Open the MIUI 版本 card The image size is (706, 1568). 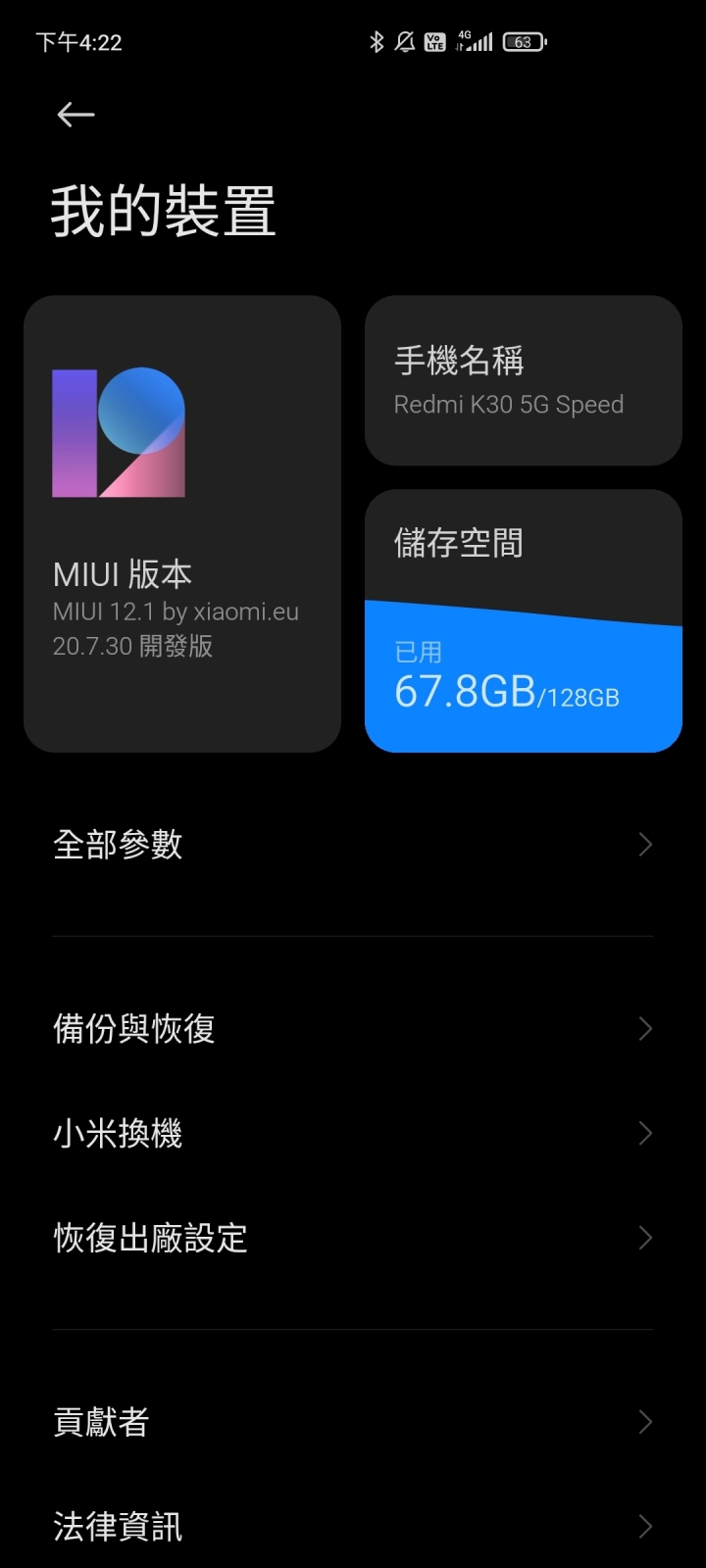[x=182, y=523]
